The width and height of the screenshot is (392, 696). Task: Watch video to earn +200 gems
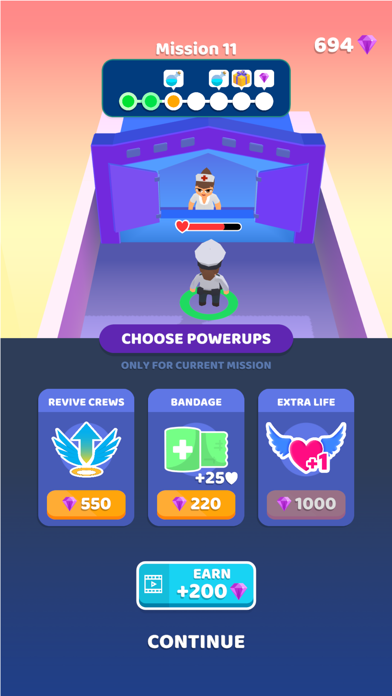click(196, 585)
